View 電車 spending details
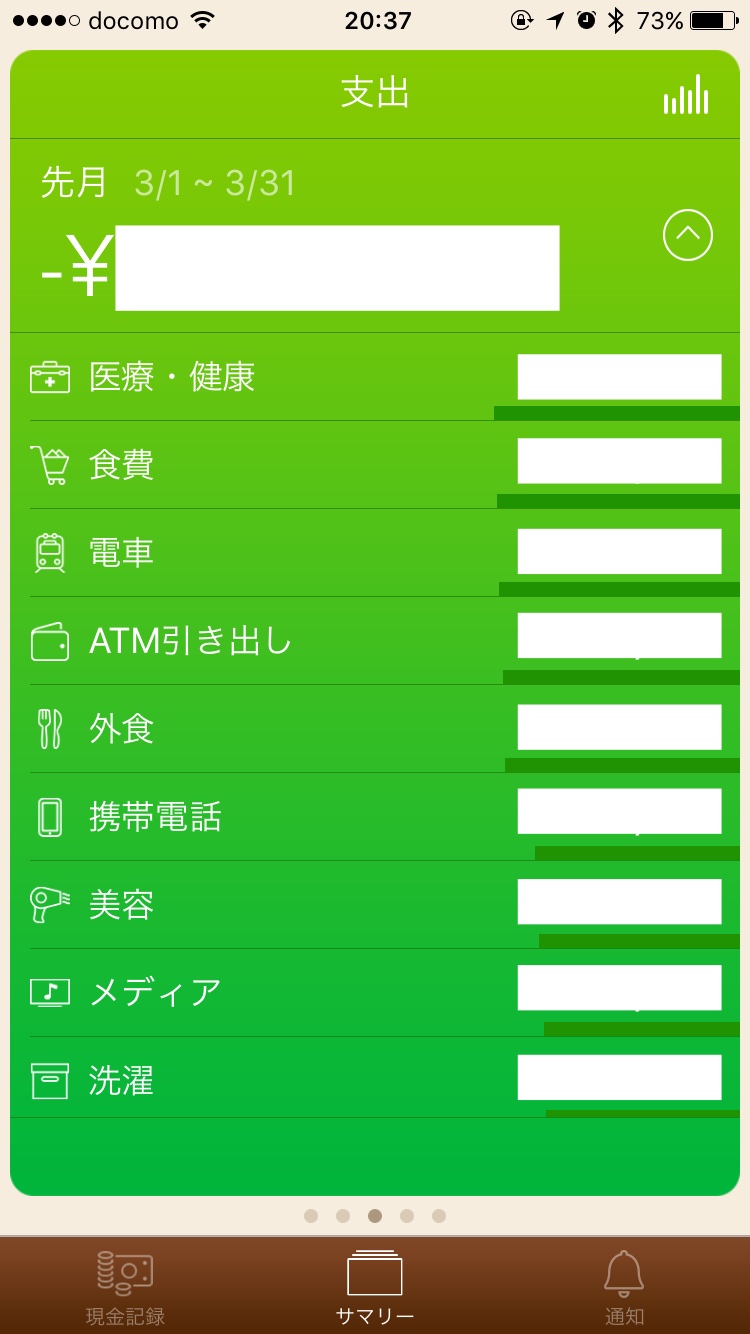The height and width of the screenshot is (1334, 750). tap(375, 553)
